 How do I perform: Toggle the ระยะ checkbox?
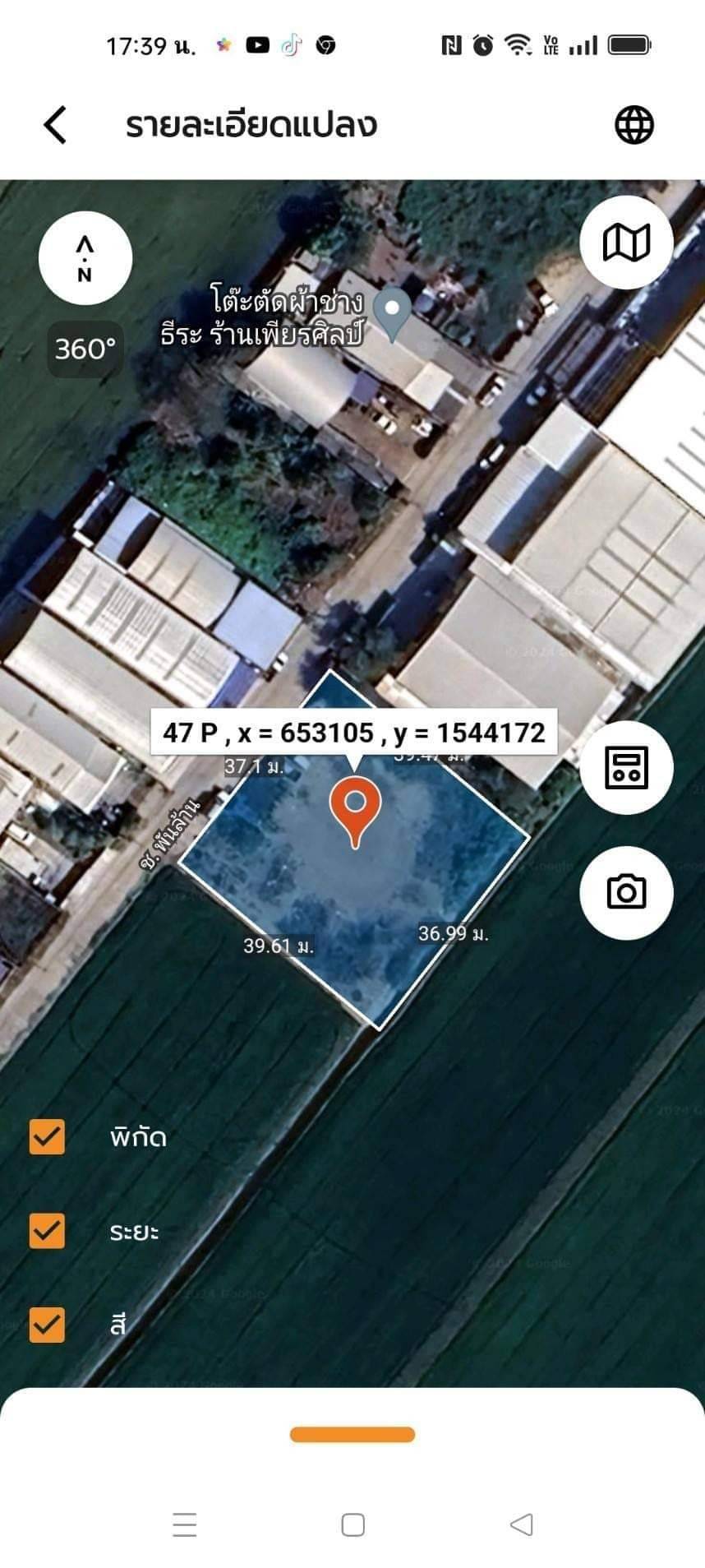pyautogui.click(x=47, y=1231)
